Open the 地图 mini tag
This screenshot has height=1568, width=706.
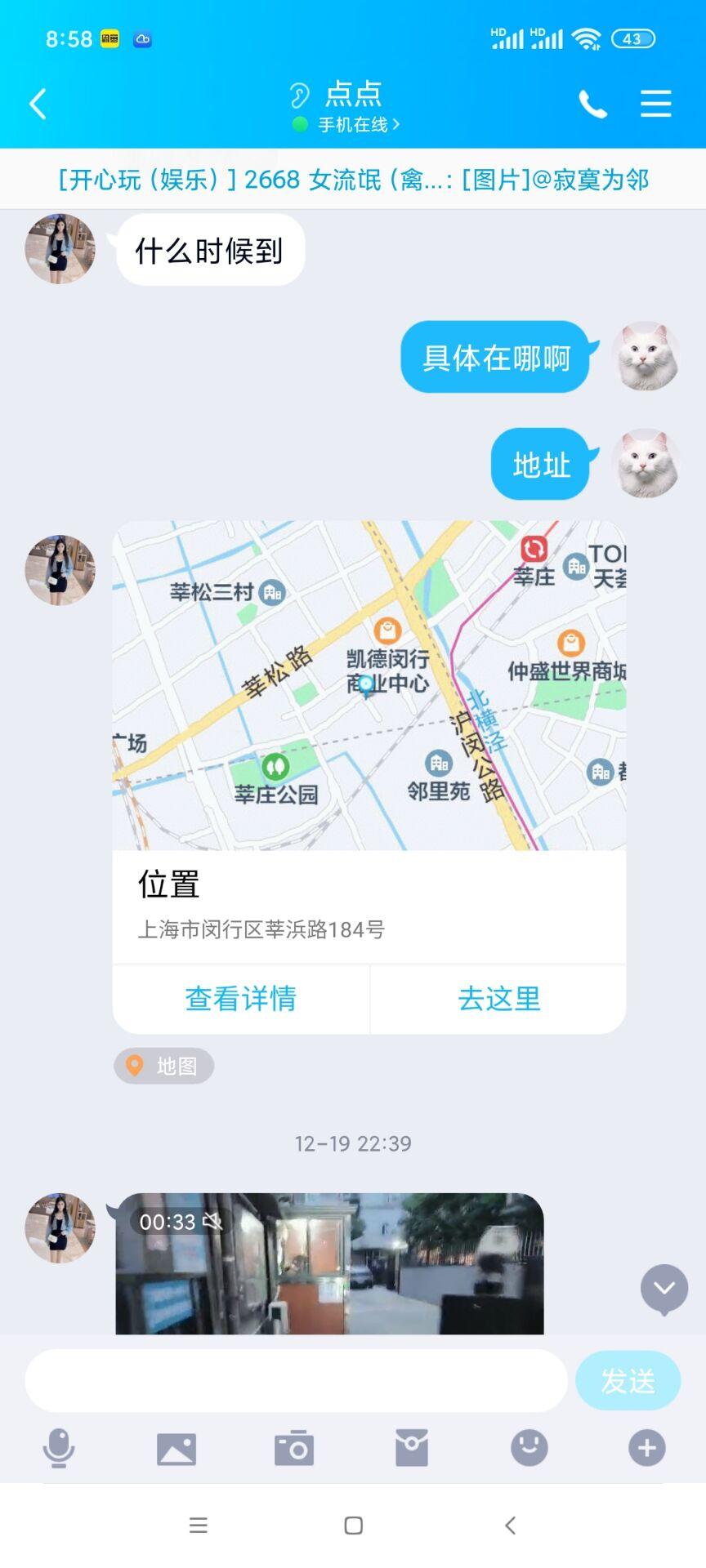click(164, 1066)
